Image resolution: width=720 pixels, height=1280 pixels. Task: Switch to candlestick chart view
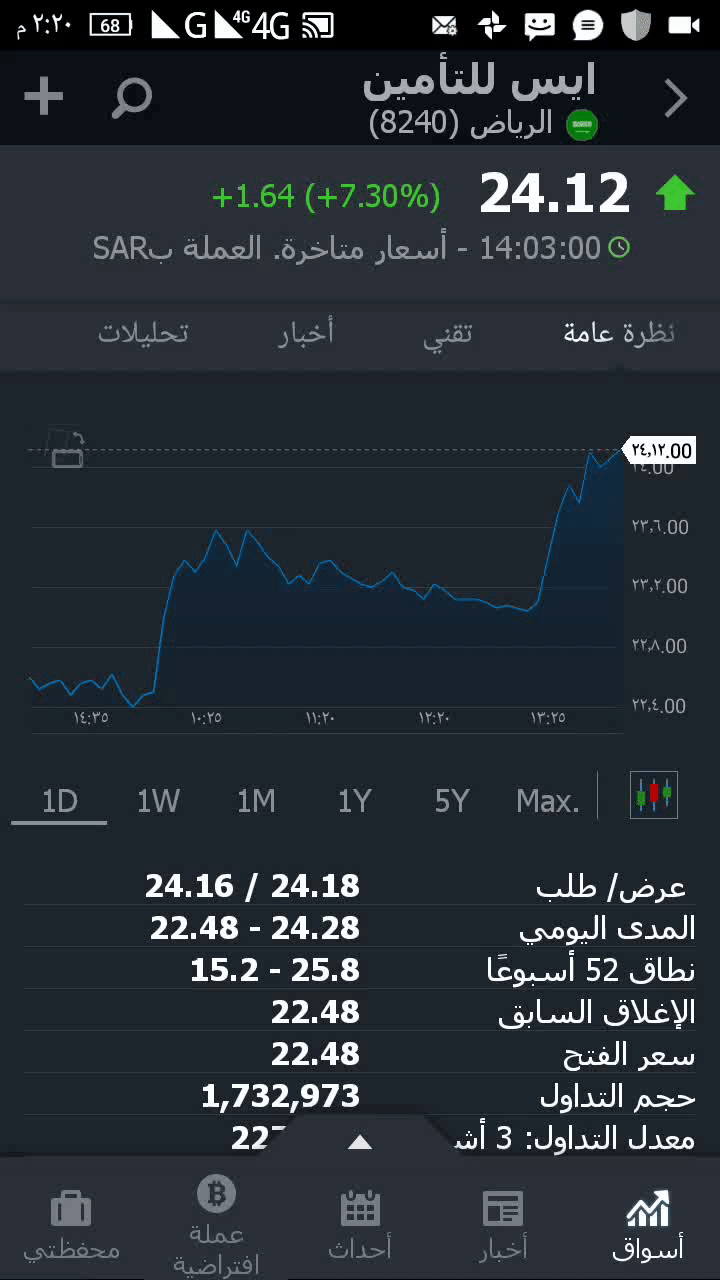point(654,796)
